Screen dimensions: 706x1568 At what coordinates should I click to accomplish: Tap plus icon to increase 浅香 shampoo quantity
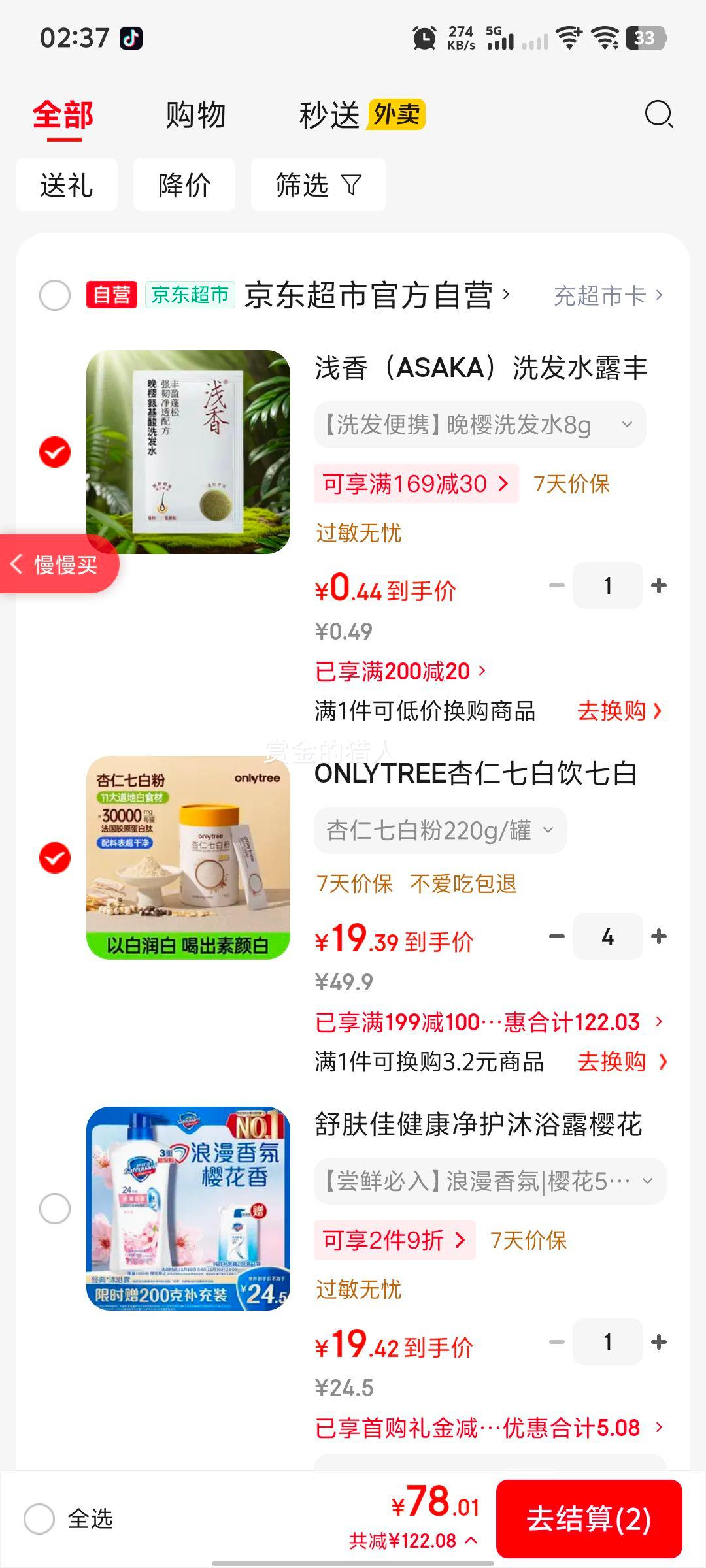pyautogui.click(x=658, y=585)
